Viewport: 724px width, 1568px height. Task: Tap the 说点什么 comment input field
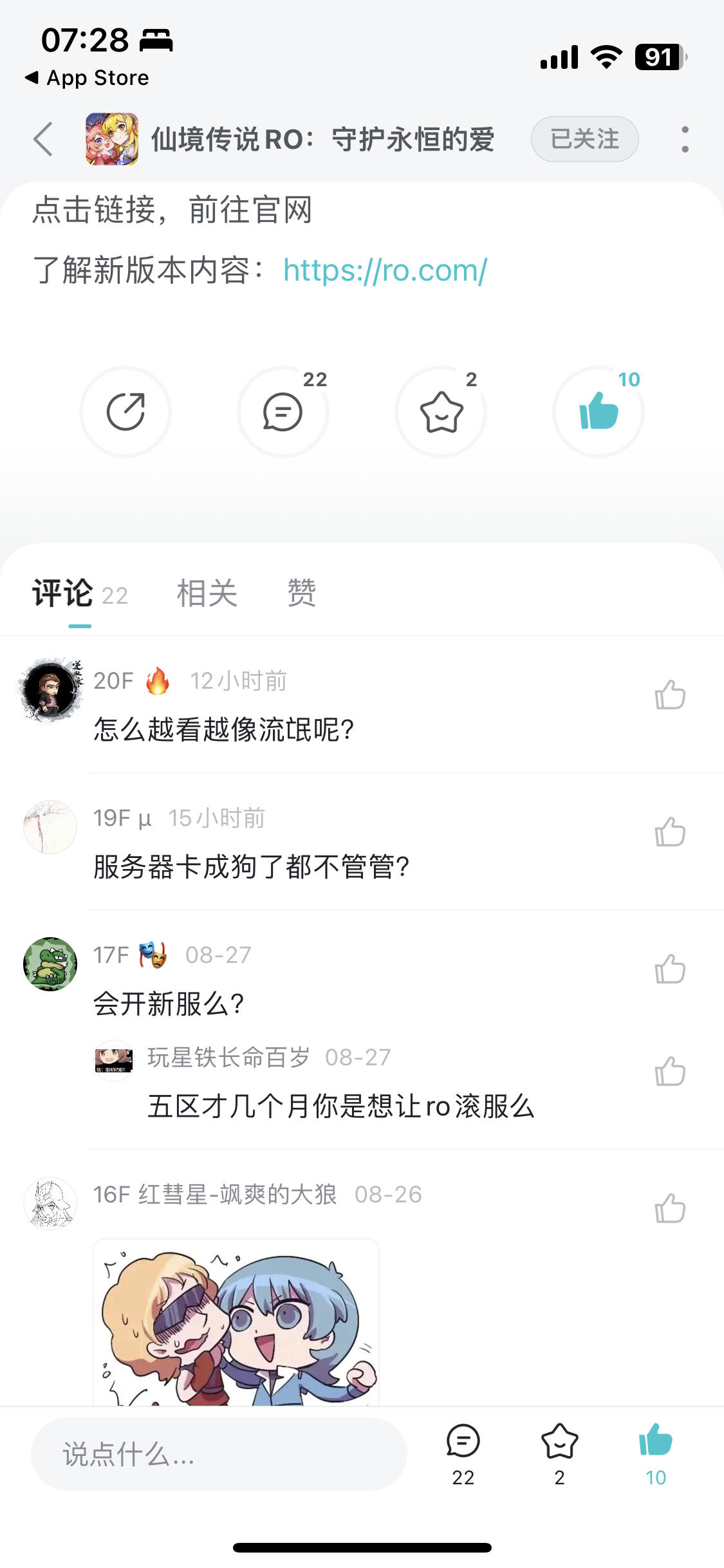(x=219, y=1455)
